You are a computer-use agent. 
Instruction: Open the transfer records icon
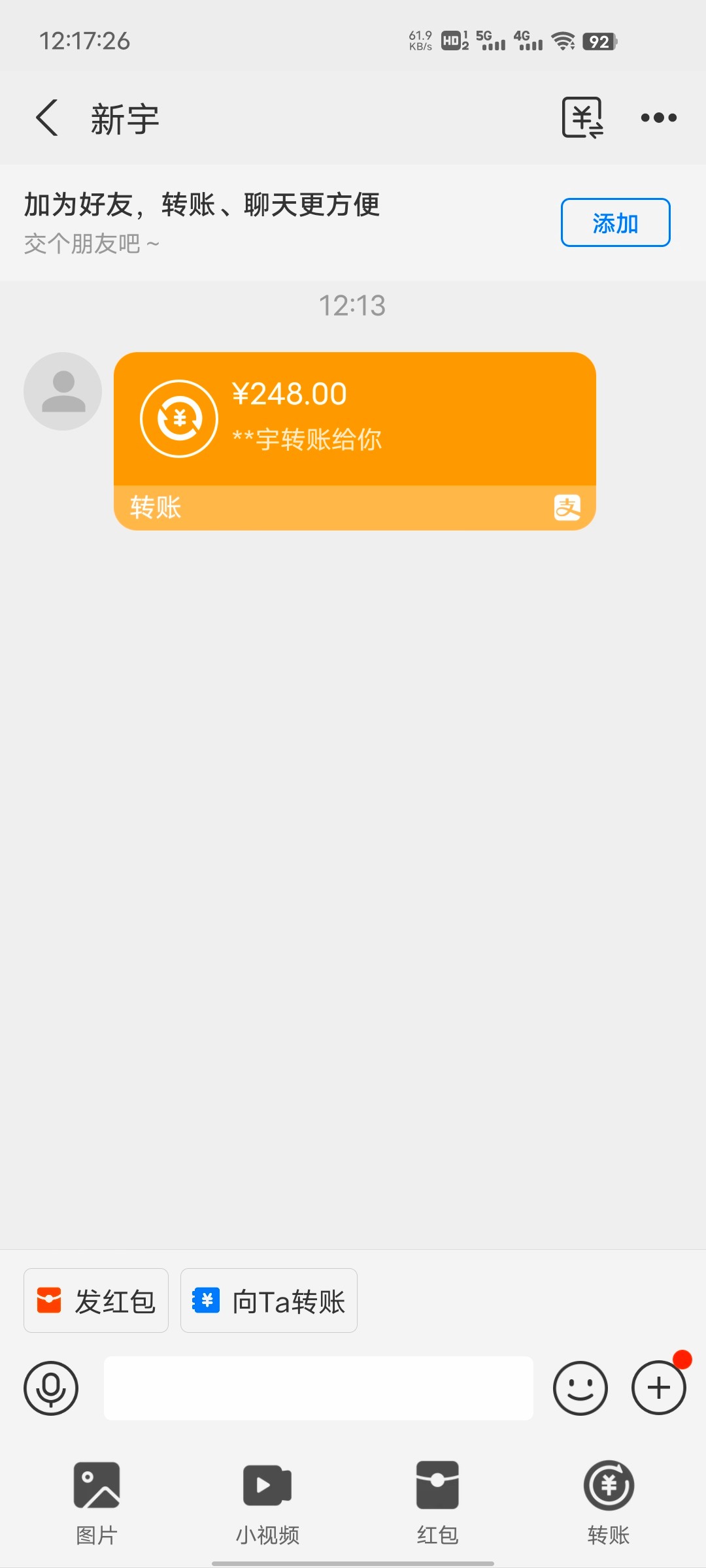pos(582,118)
